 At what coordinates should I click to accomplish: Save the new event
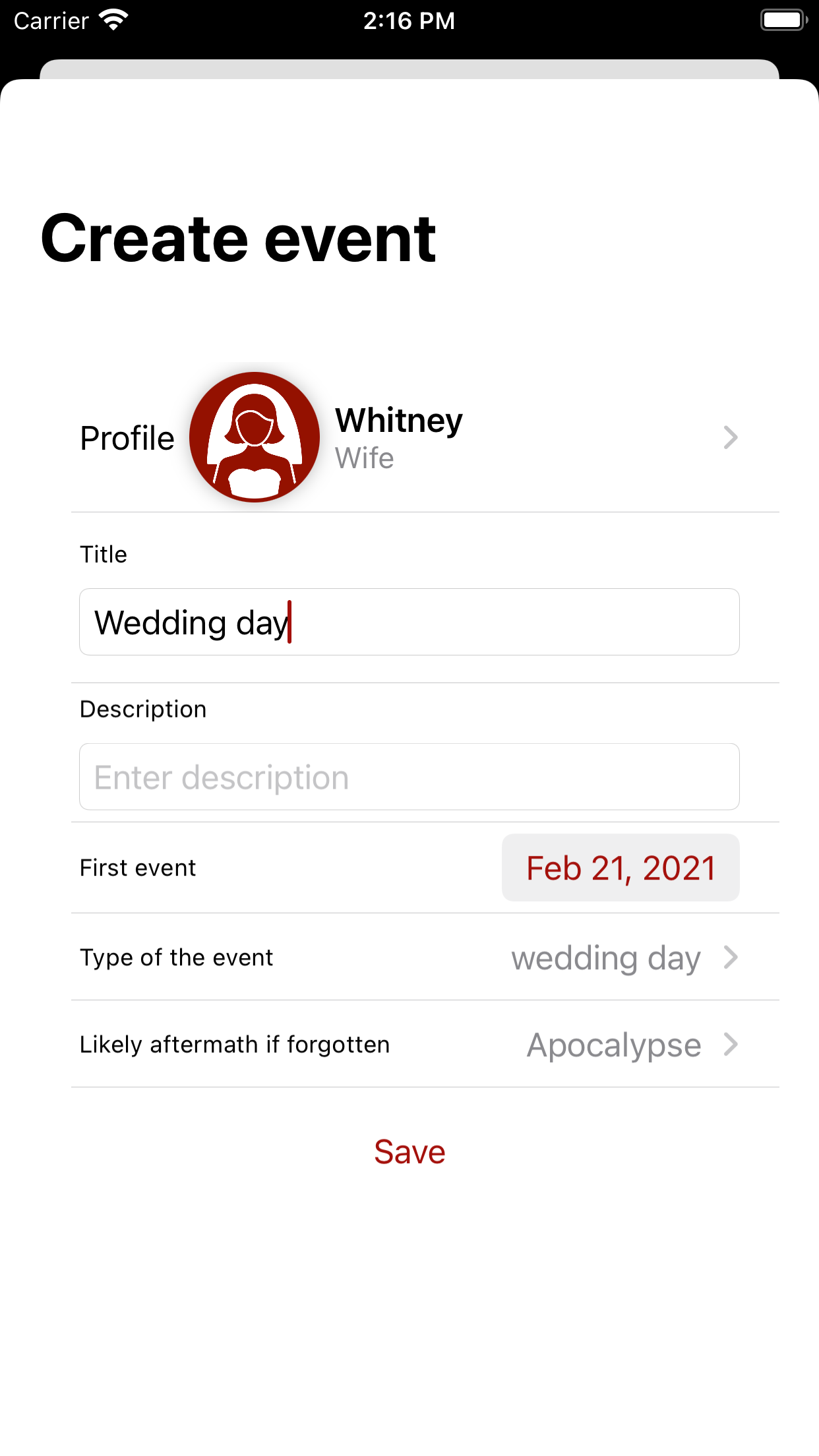tap(409, 1152)
